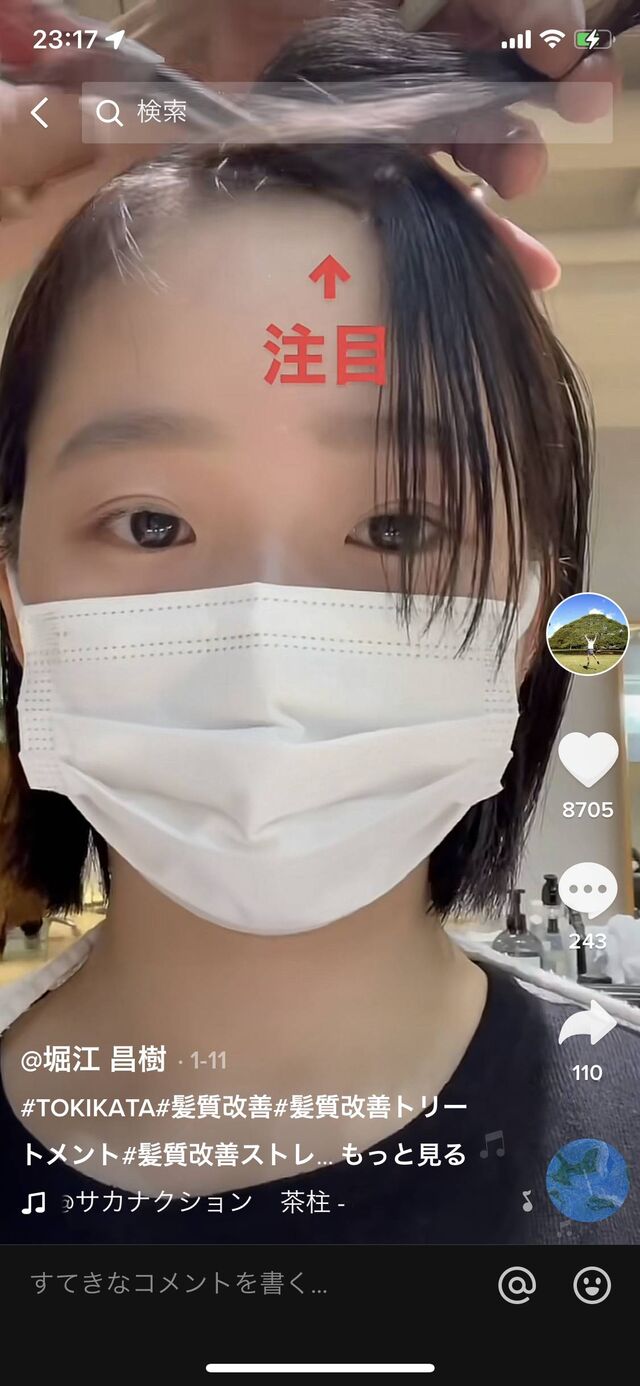Open the emoji picker
This screenshot has width=640, height=1386.
coord(592,1285)
